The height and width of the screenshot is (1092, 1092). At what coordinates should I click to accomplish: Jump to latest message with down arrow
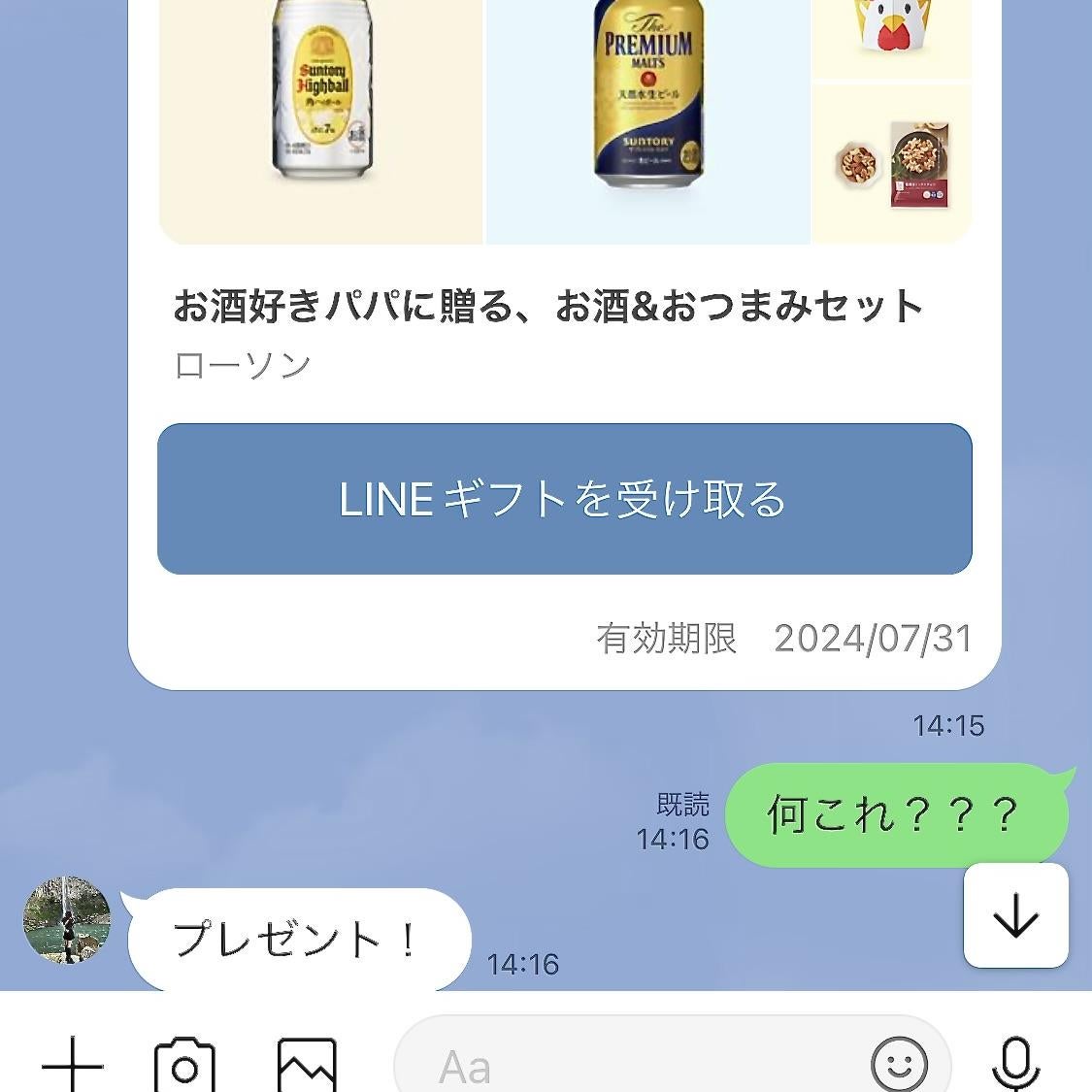pos(1015,915)
